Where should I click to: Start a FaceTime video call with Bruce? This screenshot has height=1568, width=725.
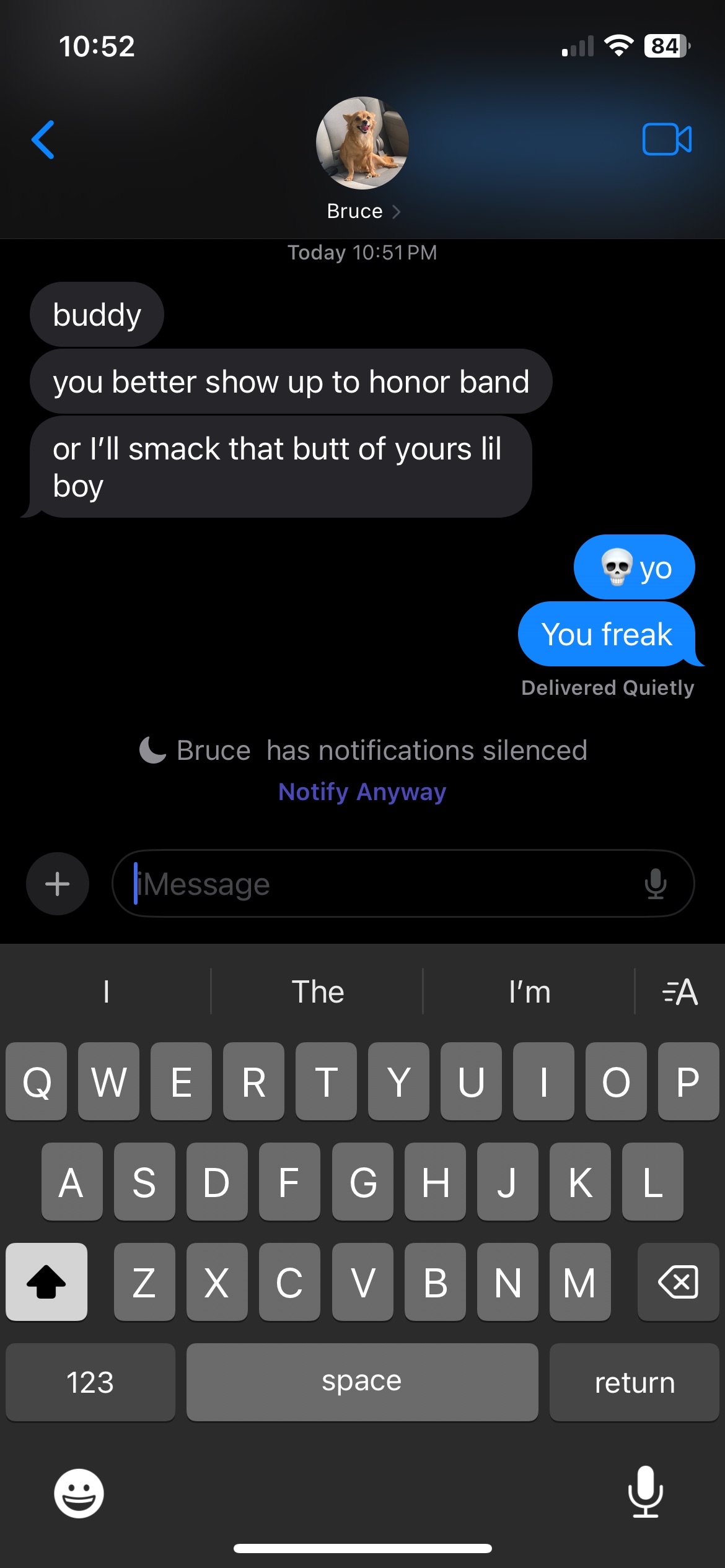(x=667, y=139)
